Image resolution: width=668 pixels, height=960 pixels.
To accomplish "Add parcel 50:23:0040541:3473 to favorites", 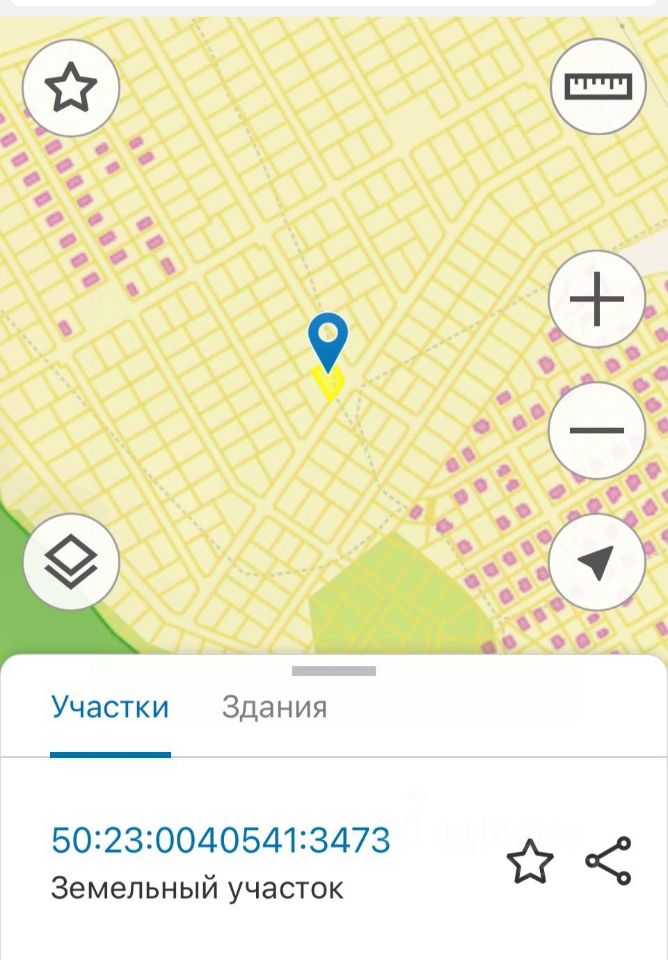I will coord(529,861).
